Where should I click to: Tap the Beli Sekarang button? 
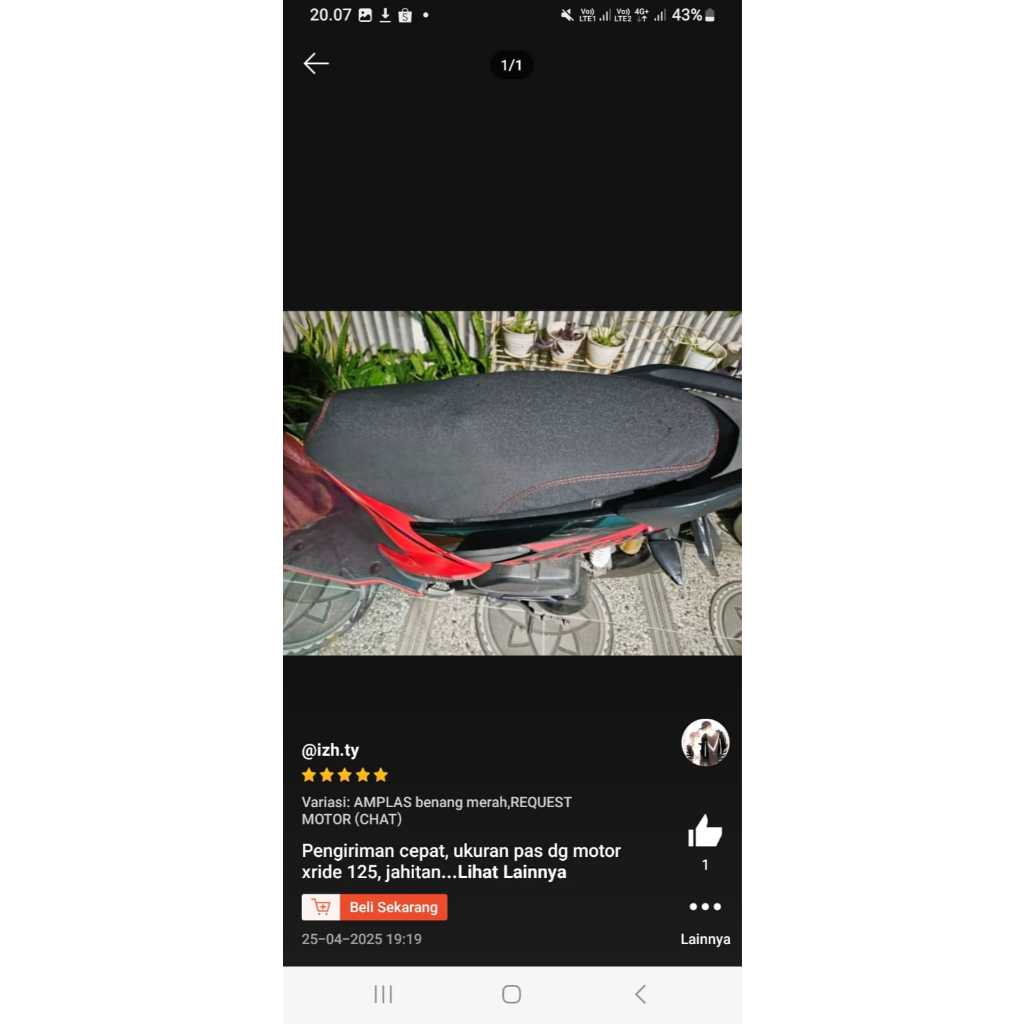click(x=375, y=907)
